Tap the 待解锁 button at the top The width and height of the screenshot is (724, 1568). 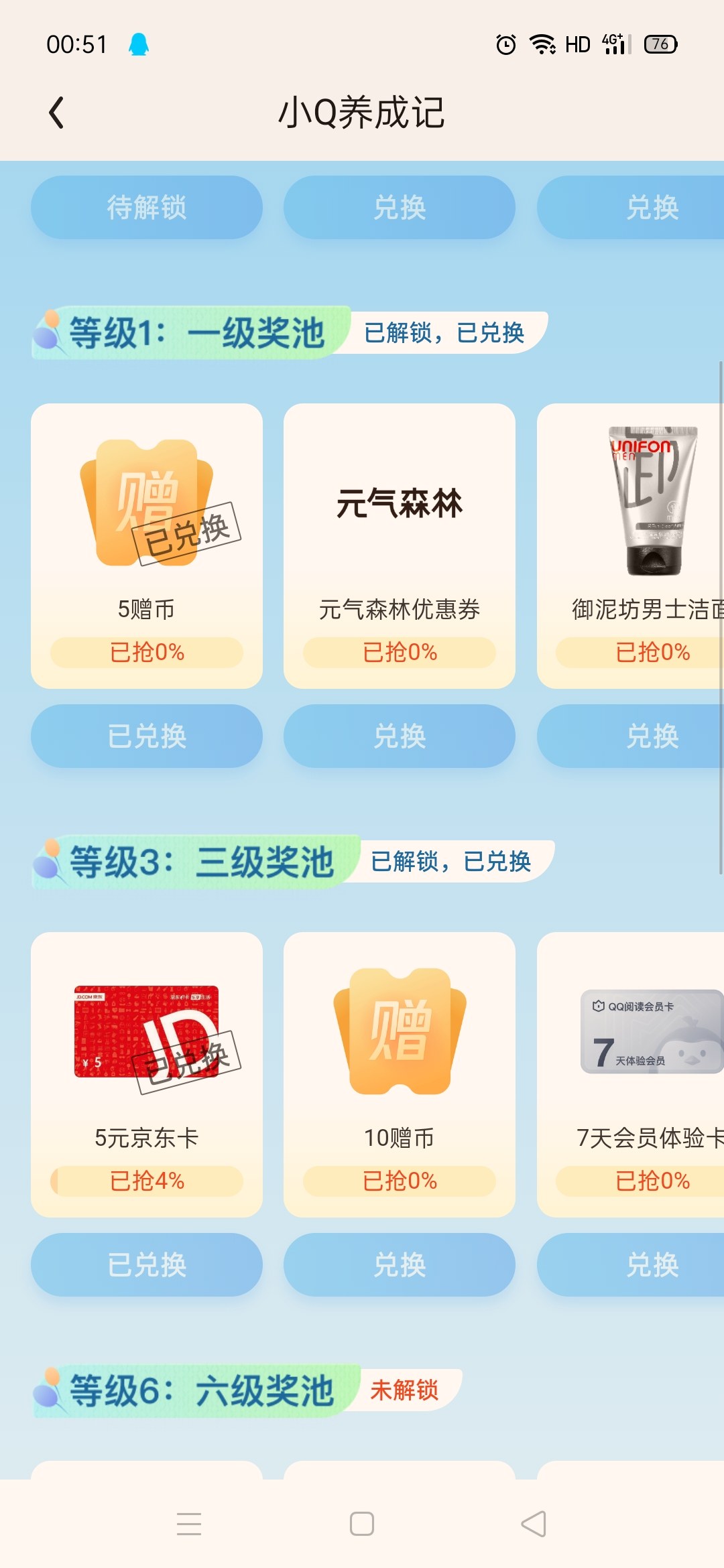pos(147,208)
